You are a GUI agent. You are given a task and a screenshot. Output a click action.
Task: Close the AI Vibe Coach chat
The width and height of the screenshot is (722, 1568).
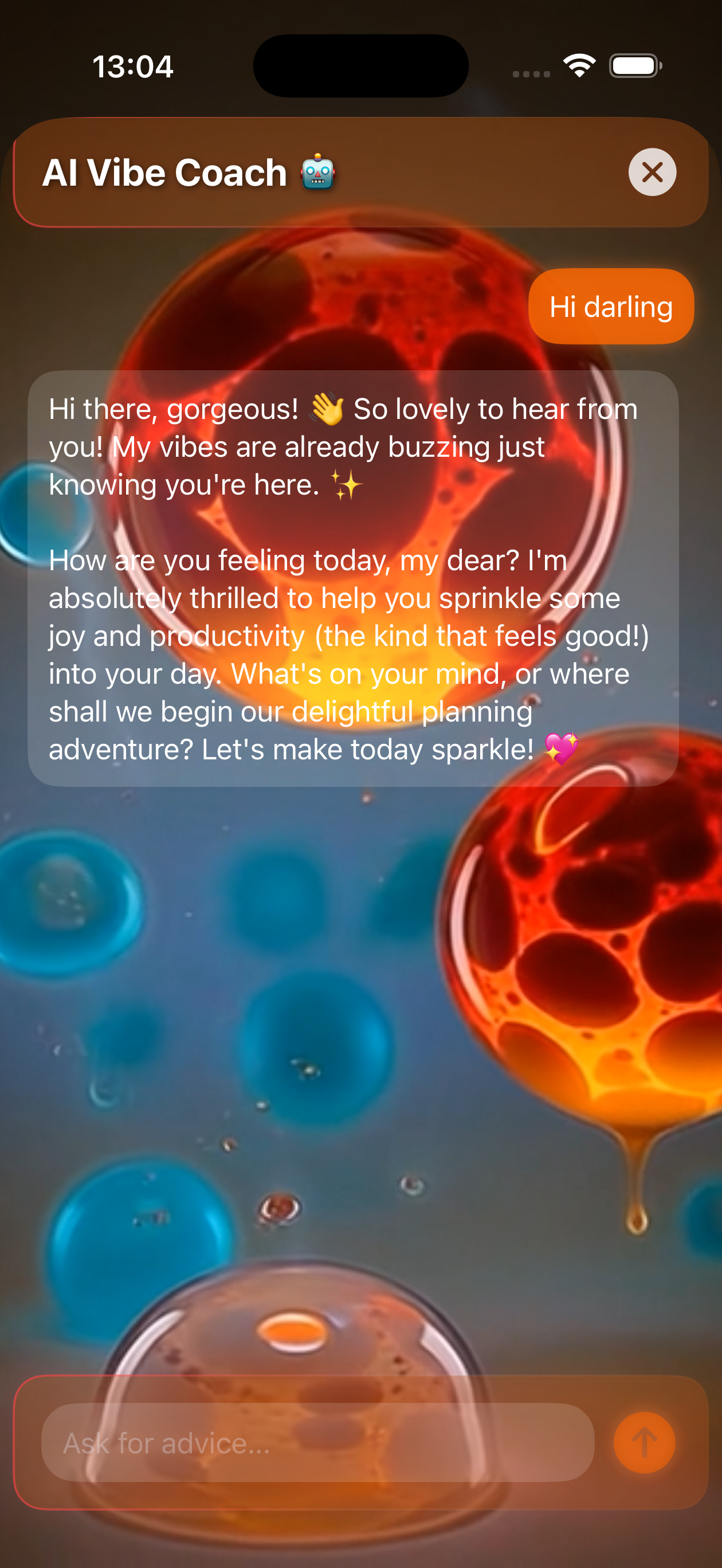point(652,173)
